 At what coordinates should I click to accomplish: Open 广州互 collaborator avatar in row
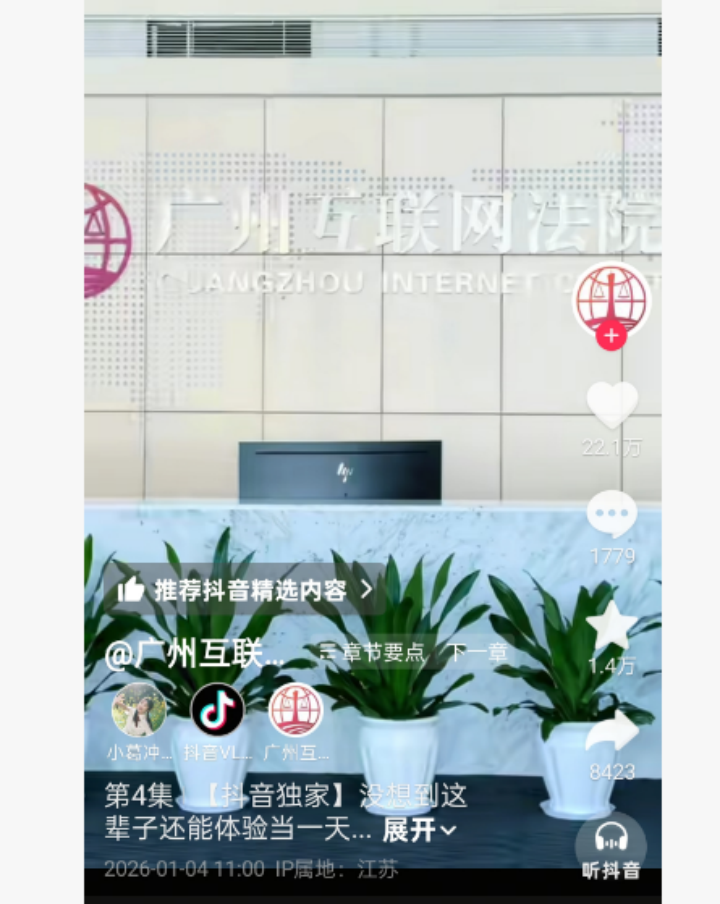(296, 710)
